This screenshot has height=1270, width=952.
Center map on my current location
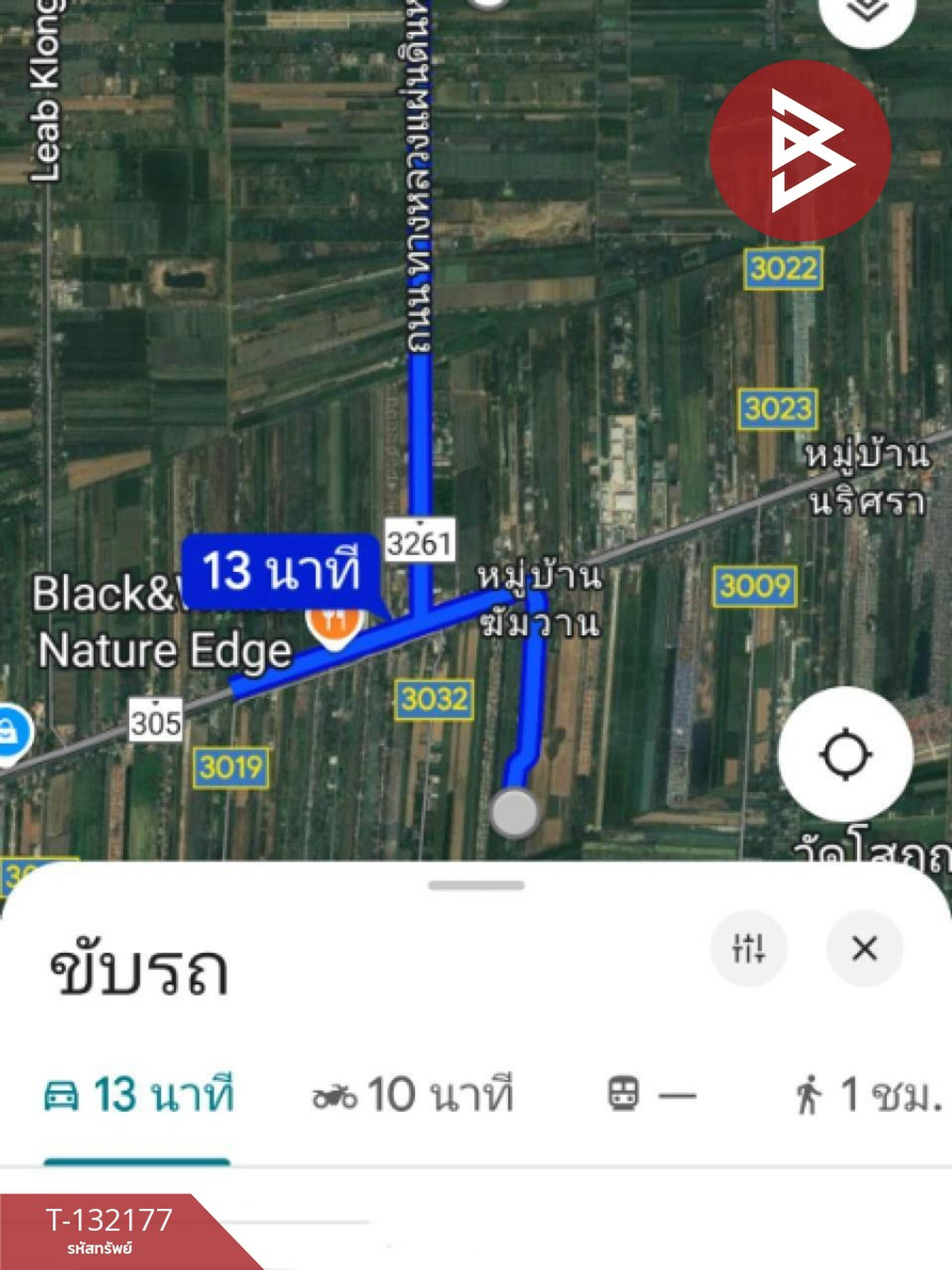845,754
